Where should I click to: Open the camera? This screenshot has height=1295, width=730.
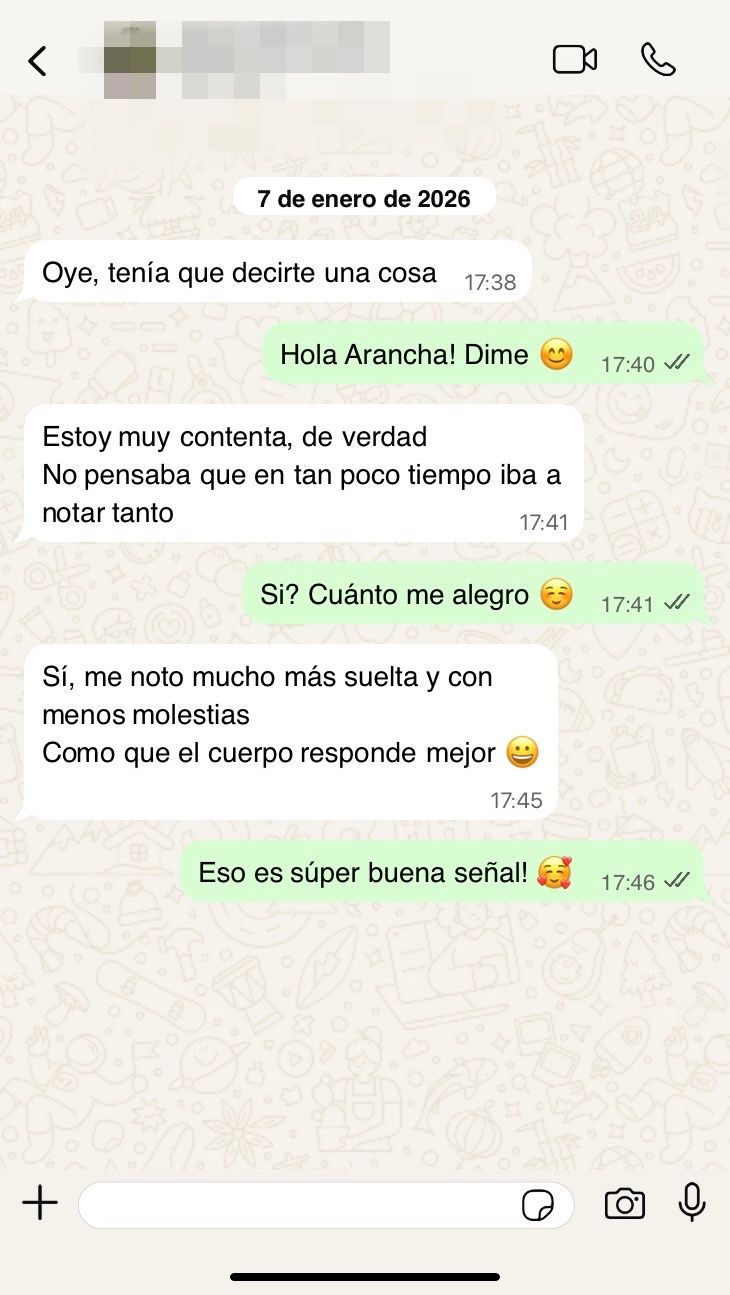tap(625, 1204)
